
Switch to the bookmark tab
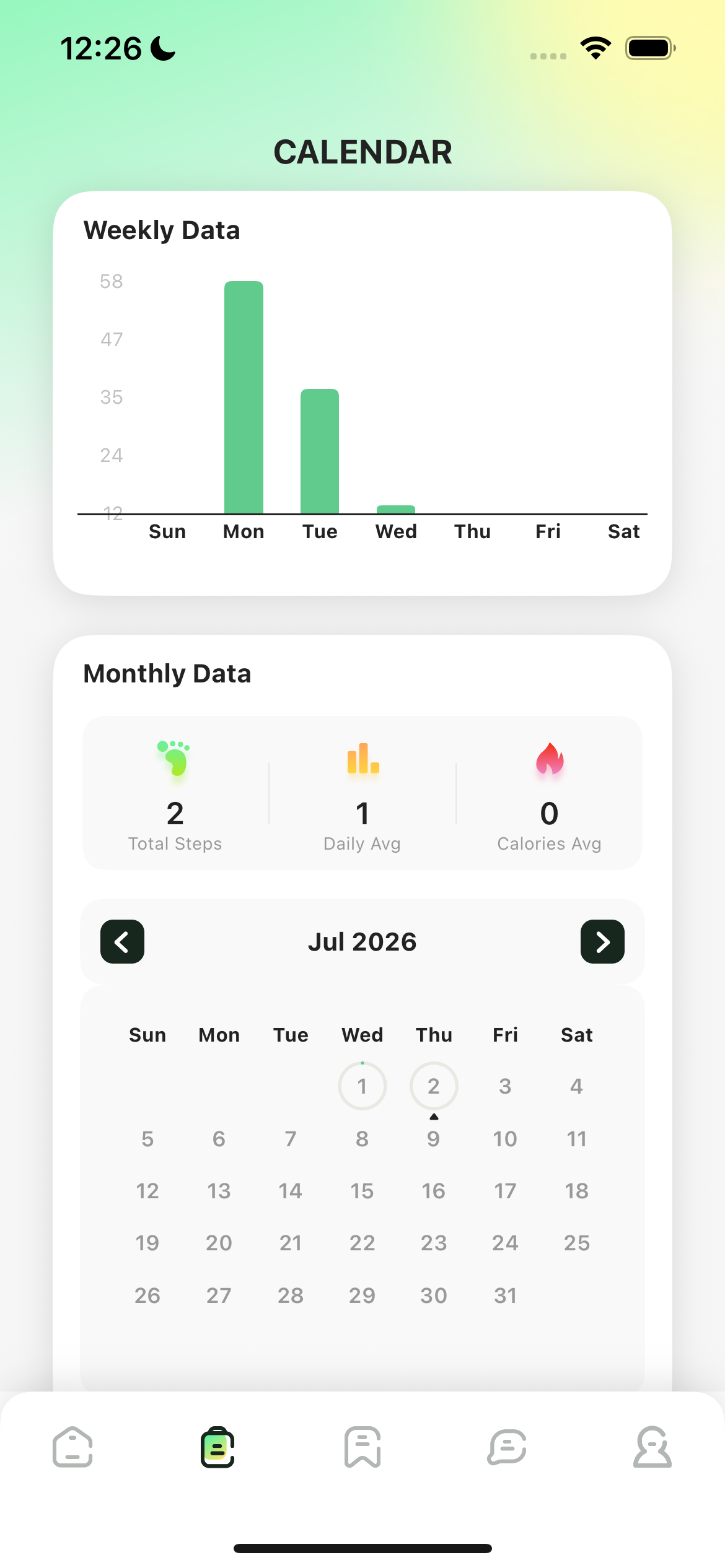[362, 1447]
